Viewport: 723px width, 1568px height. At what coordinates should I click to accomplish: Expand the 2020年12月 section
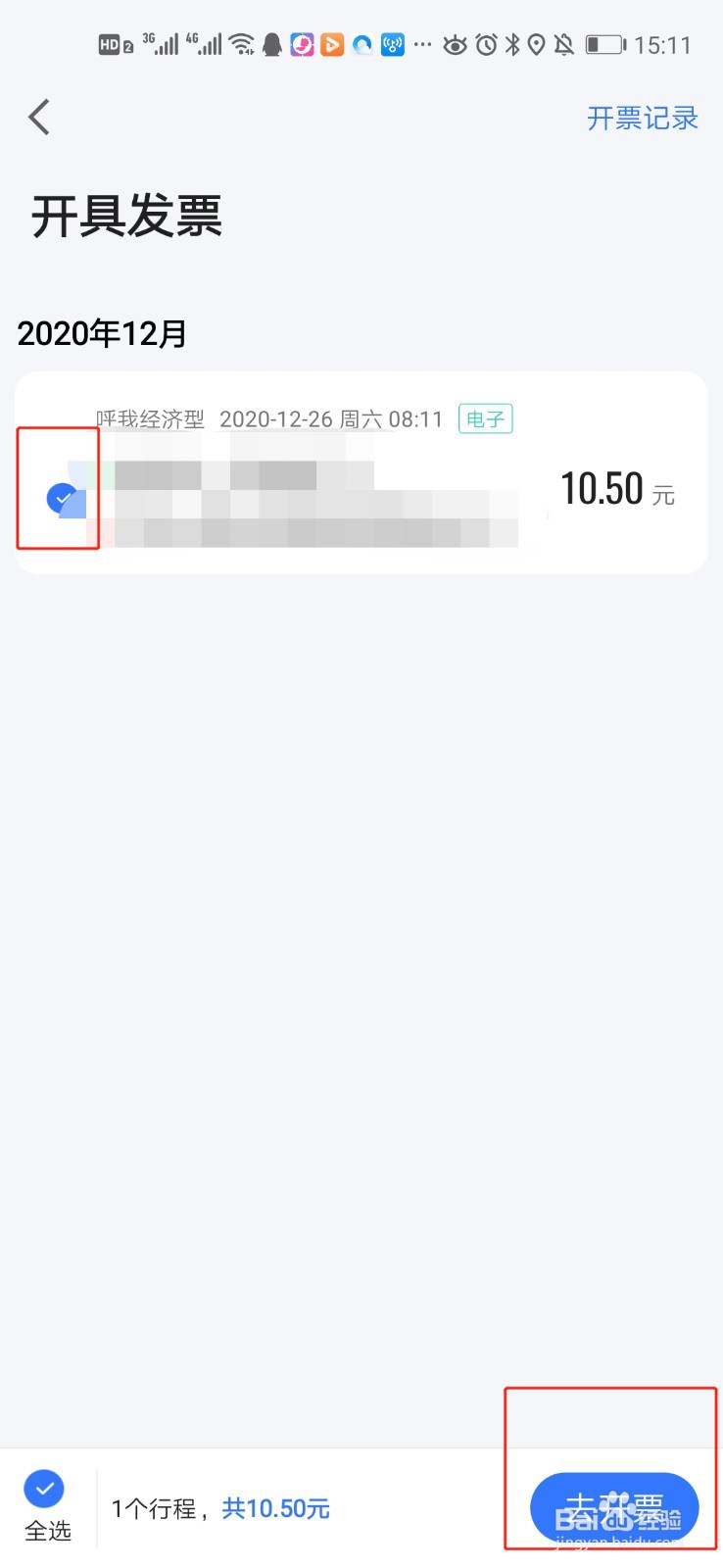102,333
